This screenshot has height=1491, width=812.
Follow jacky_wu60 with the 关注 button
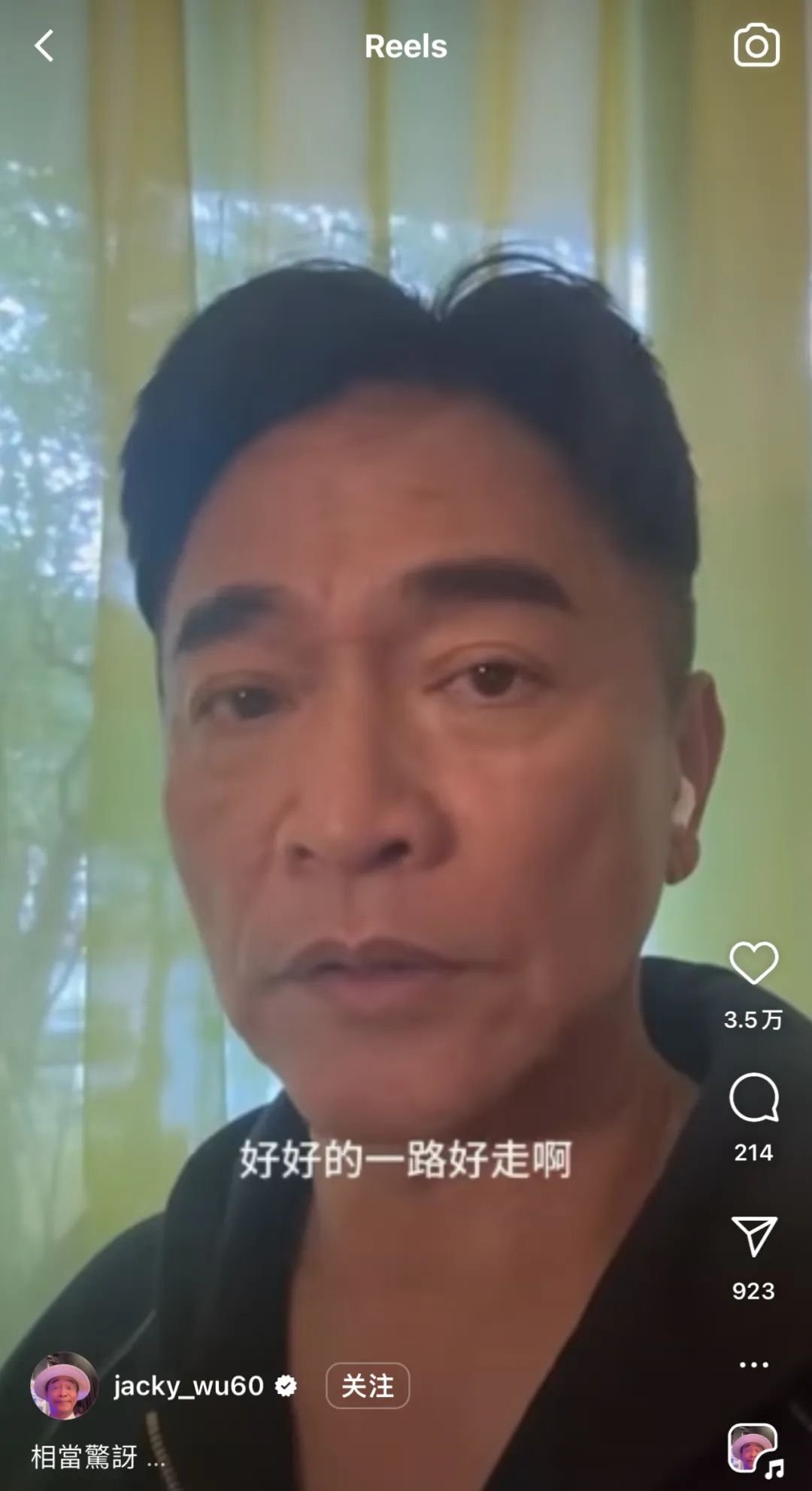tap(367, 1386)
